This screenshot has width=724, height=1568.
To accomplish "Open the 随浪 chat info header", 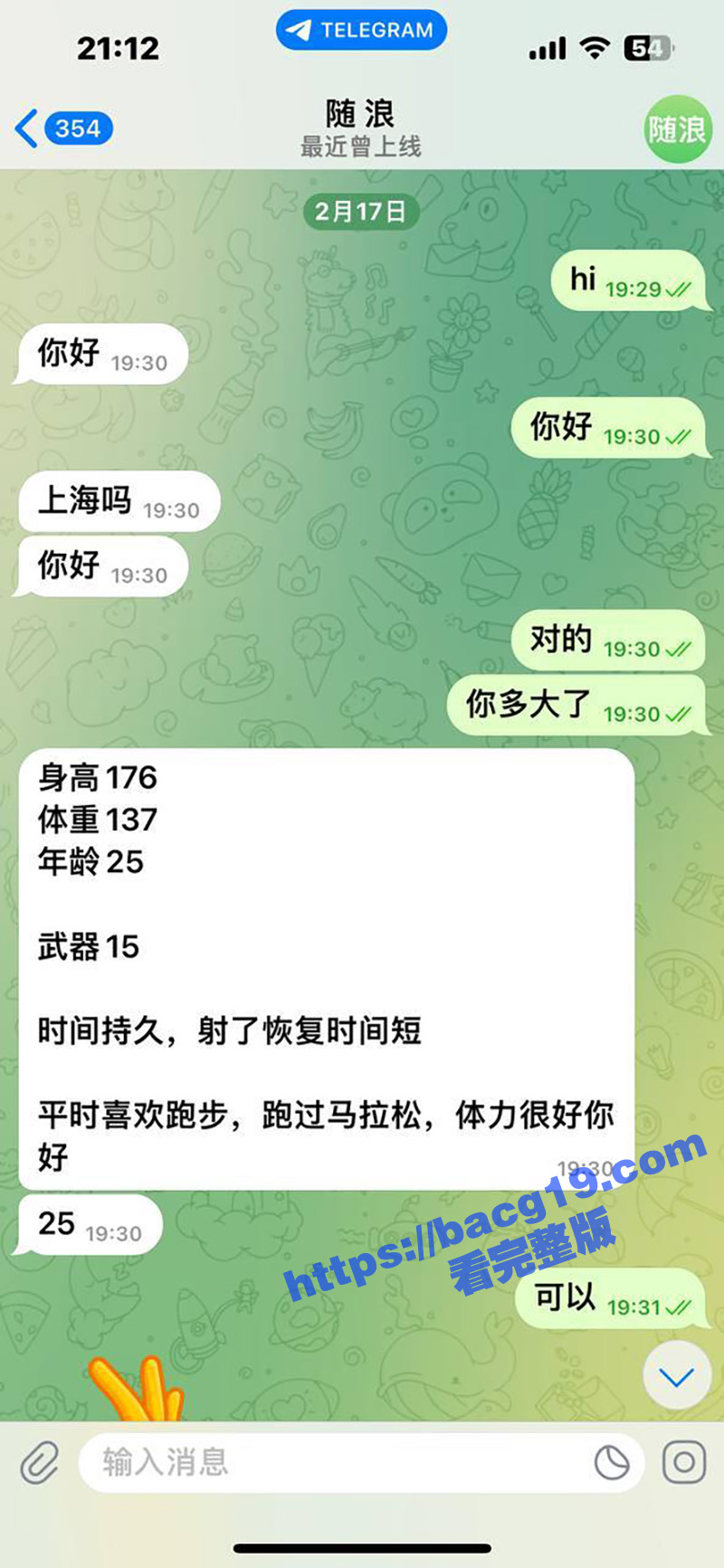I will [x=360, y=128].
